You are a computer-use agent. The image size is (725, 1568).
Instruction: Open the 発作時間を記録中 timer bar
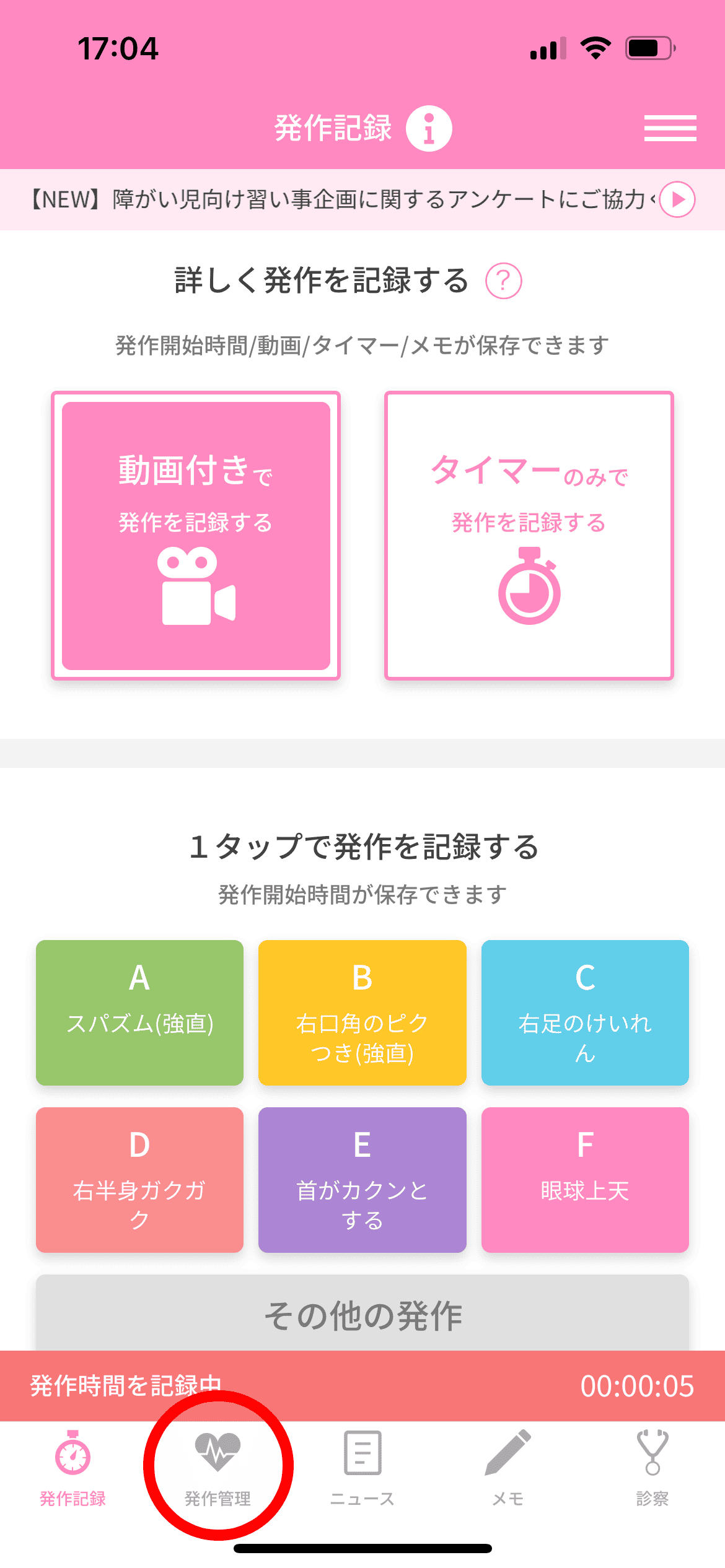362,1386
